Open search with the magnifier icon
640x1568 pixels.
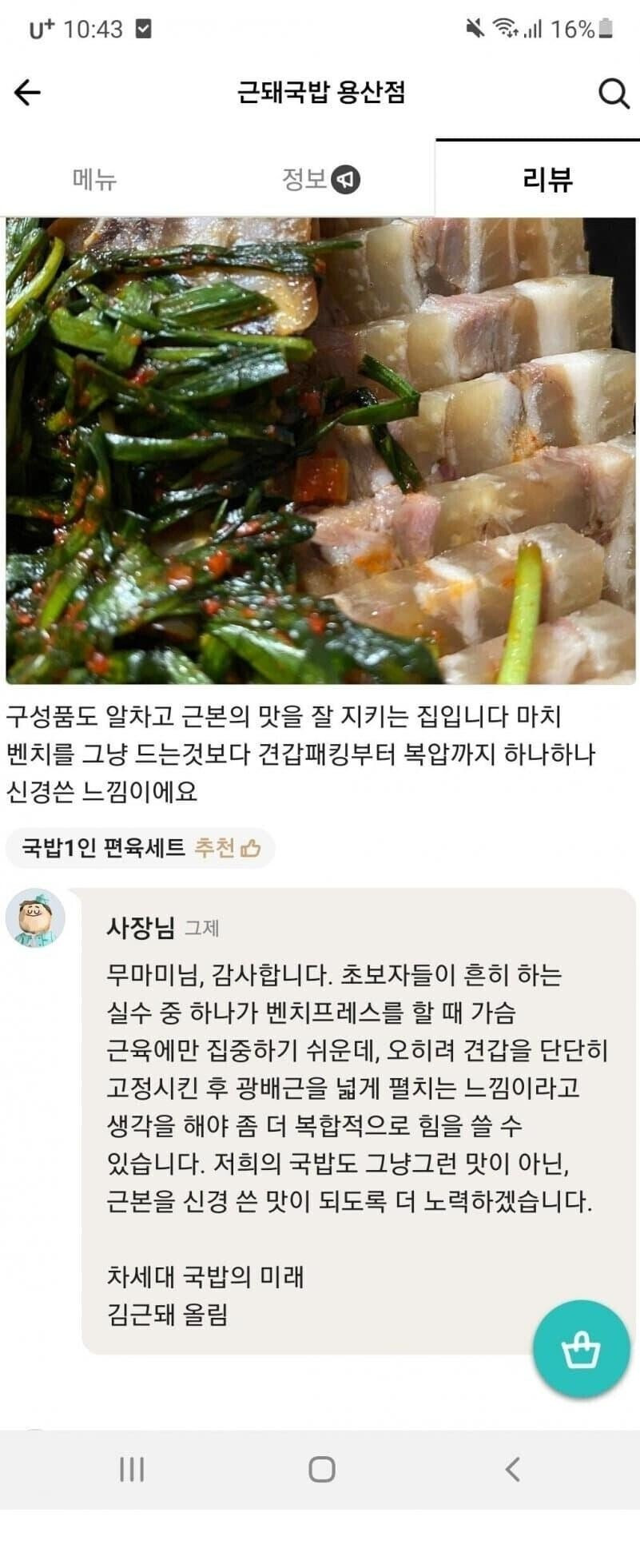tap(614, 94)
